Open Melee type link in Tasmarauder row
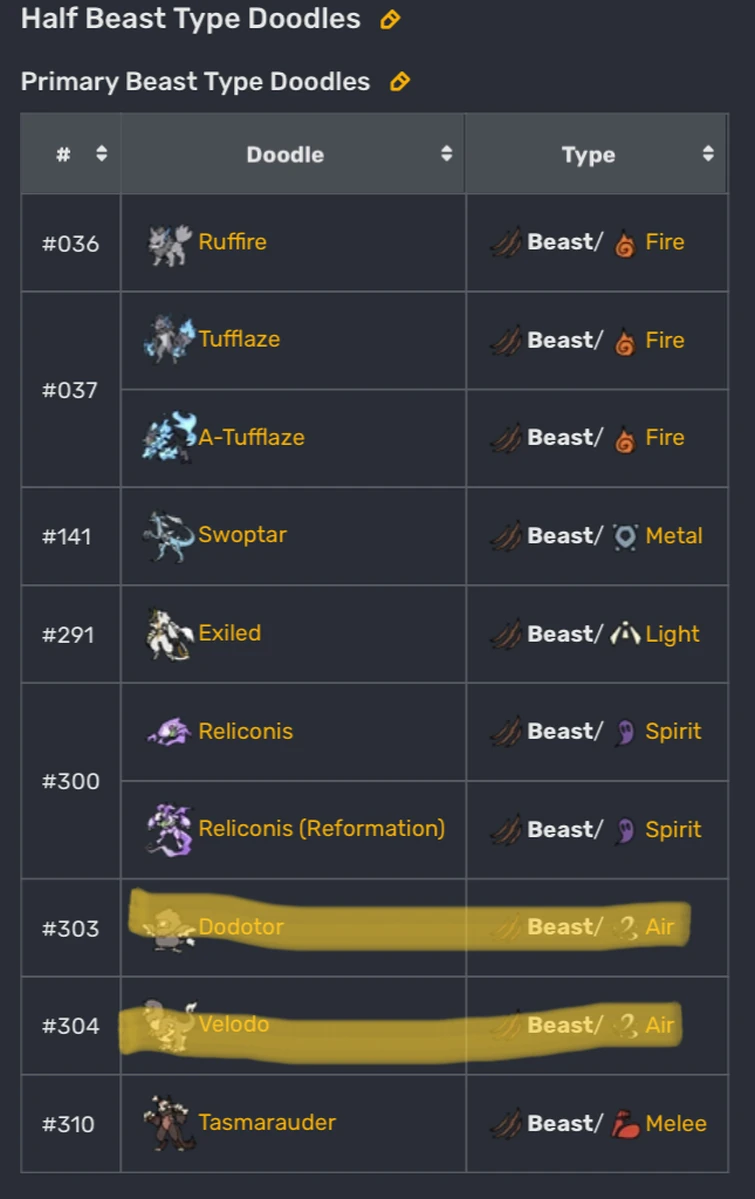This screenshot has height=1199, width=755. point(675,1124)
